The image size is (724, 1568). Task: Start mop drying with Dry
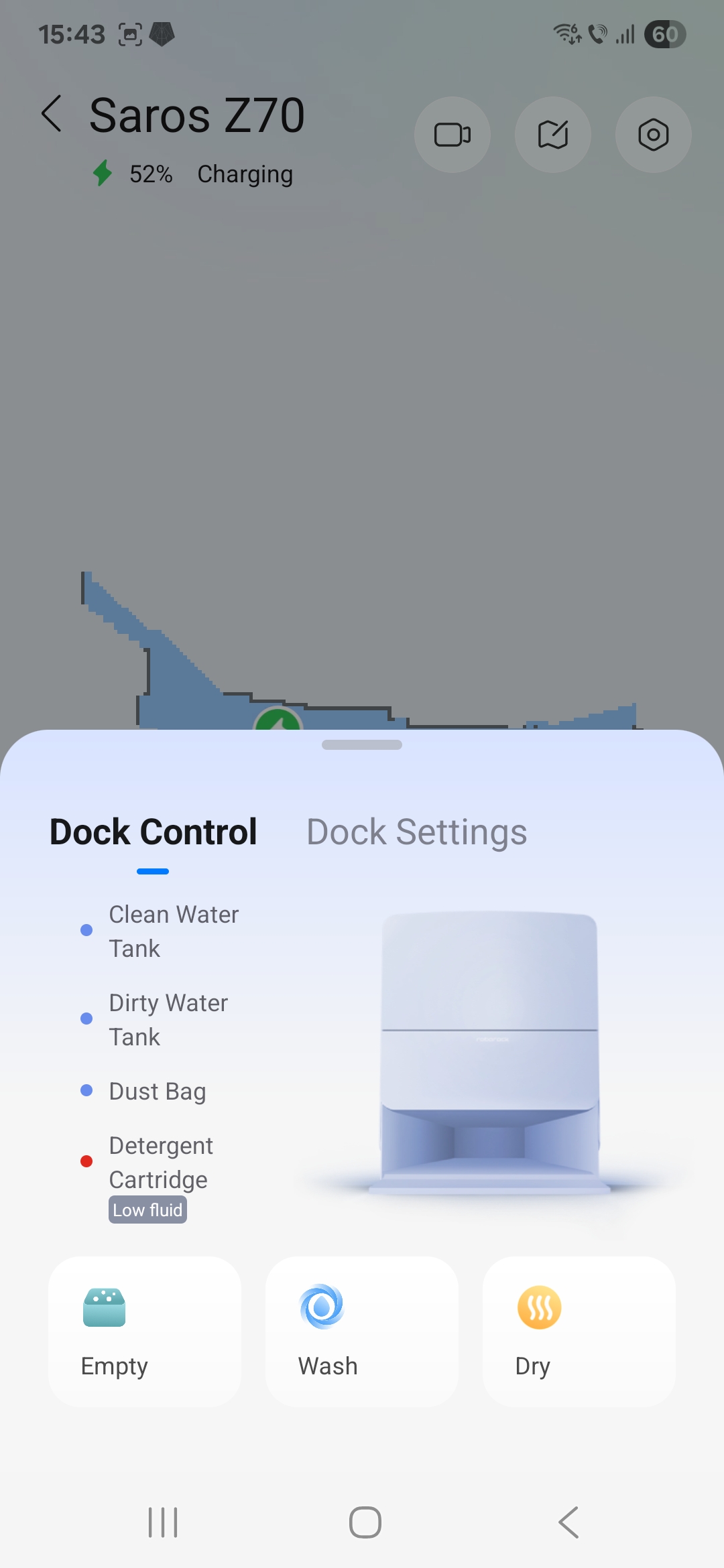(579, 1331)
